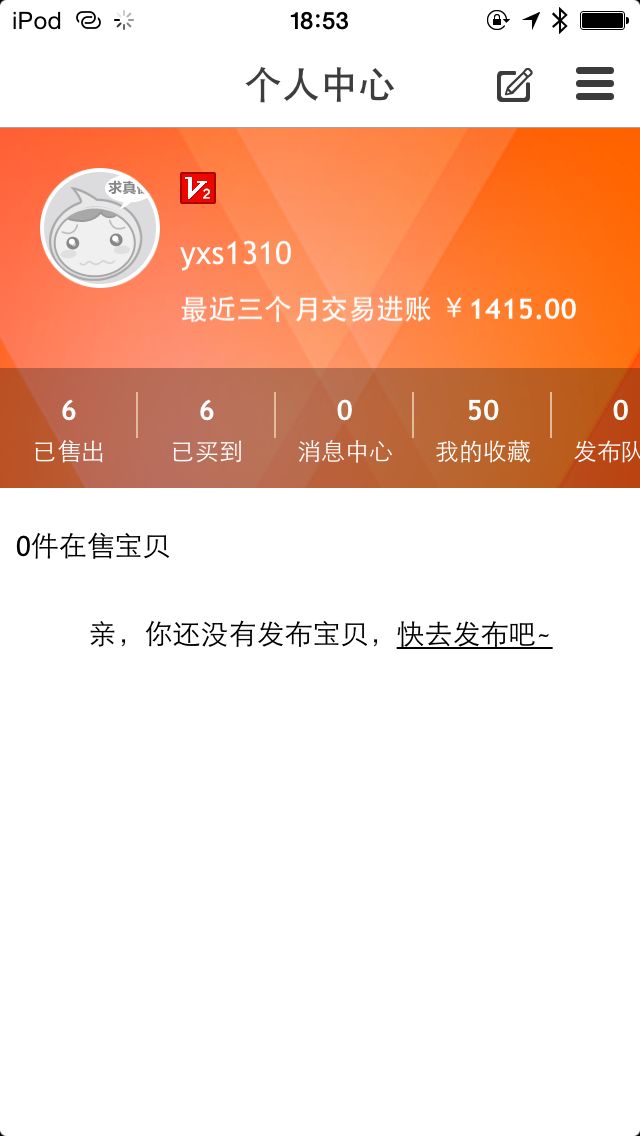Open 我的收藏 favorites

482,430
